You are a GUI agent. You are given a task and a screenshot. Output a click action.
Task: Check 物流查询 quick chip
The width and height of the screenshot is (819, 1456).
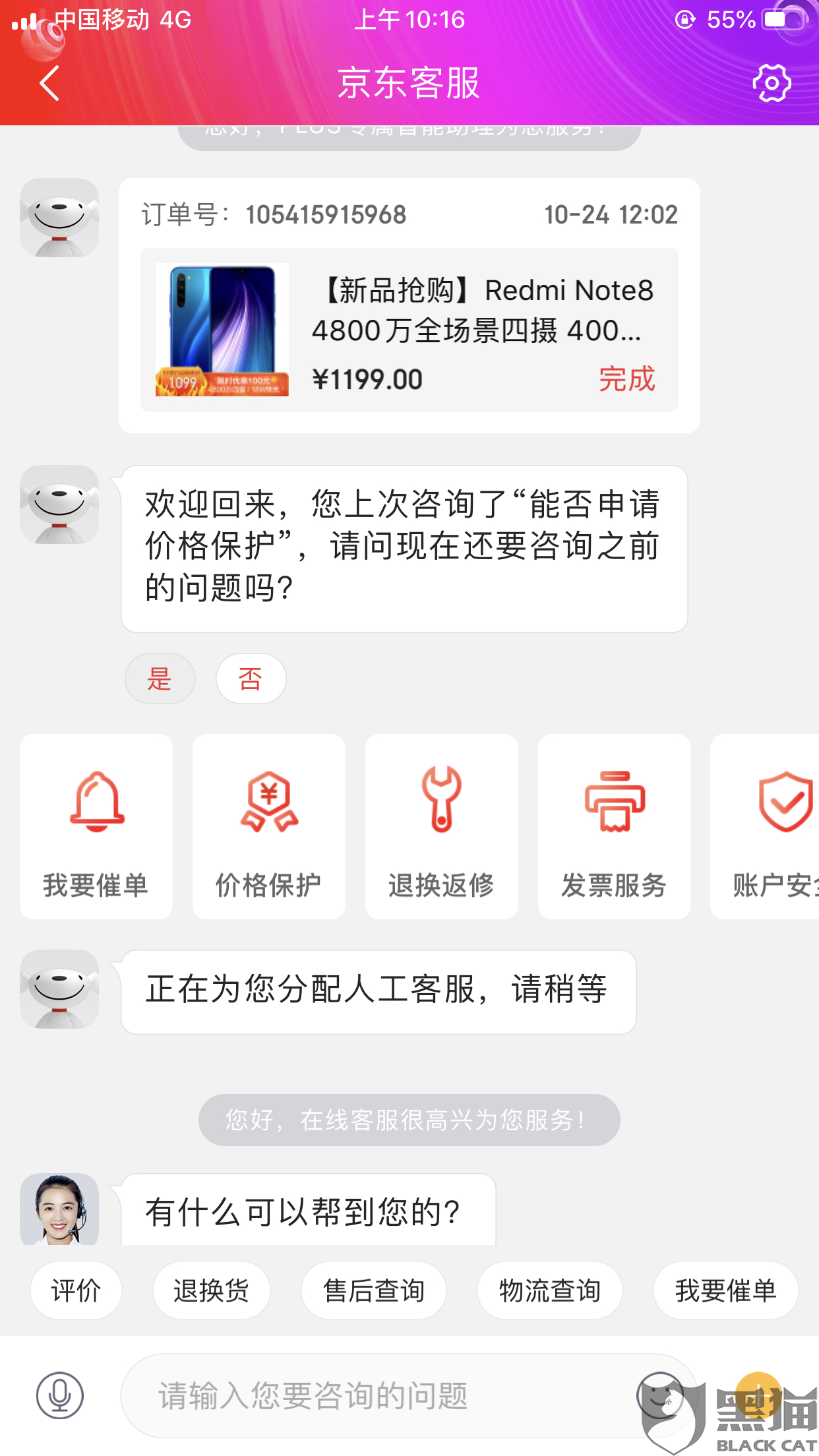[549, 1290]
